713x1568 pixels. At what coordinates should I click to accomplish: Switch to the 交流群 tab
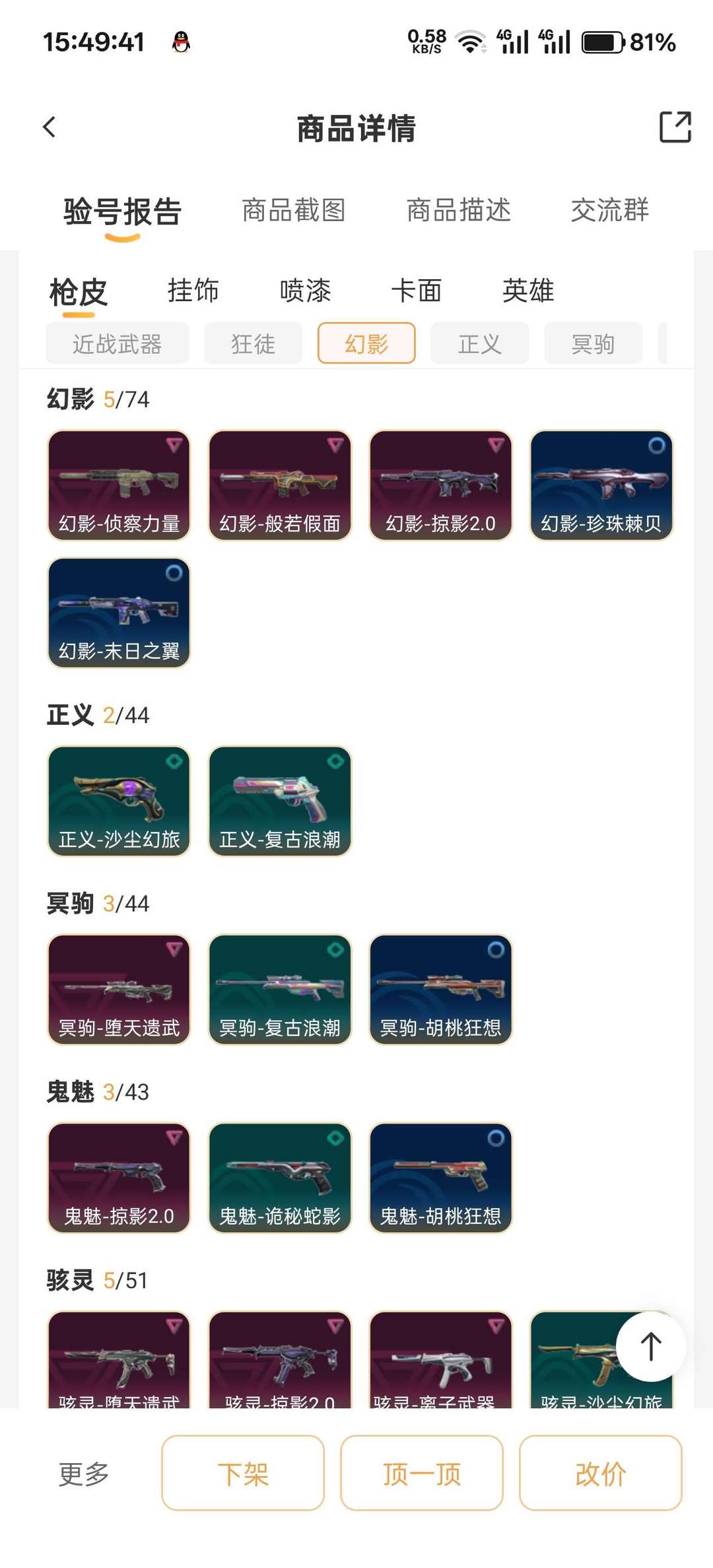pos(611,211)
